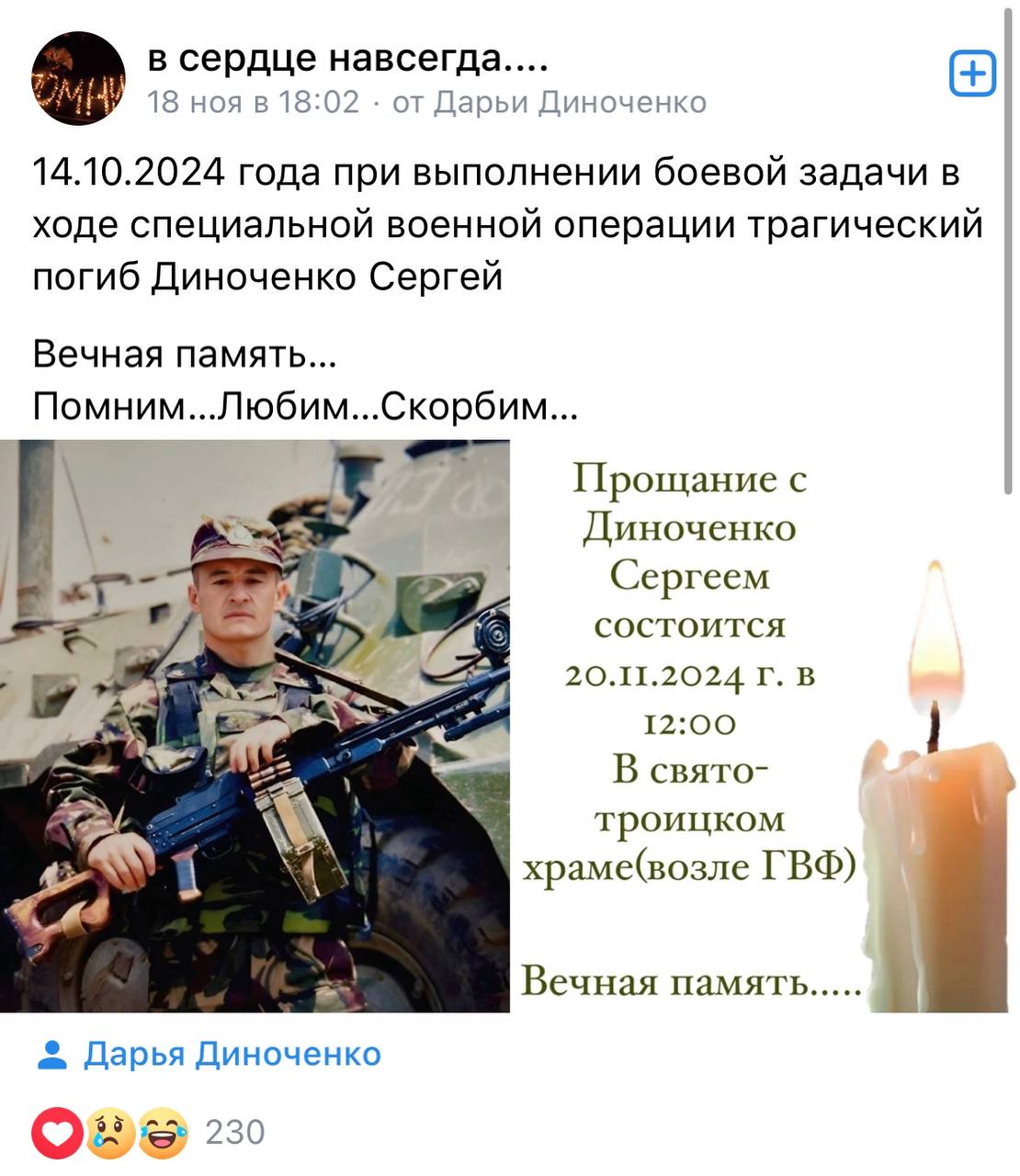Open the group avatar picture

coord(78,77)
